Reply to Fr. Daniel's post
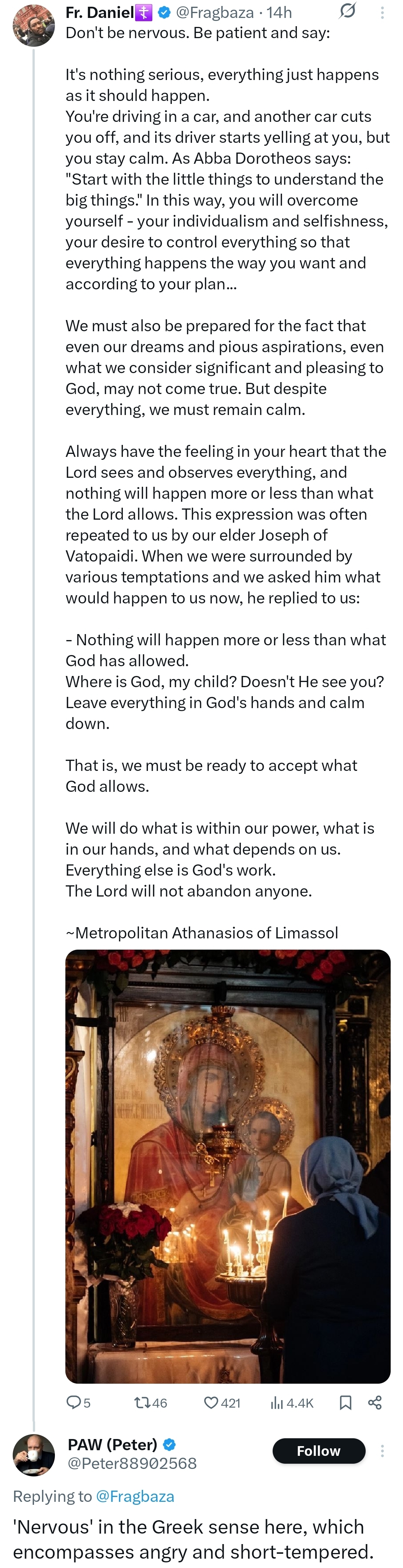403x1568 pixels. pos(74,1403)
